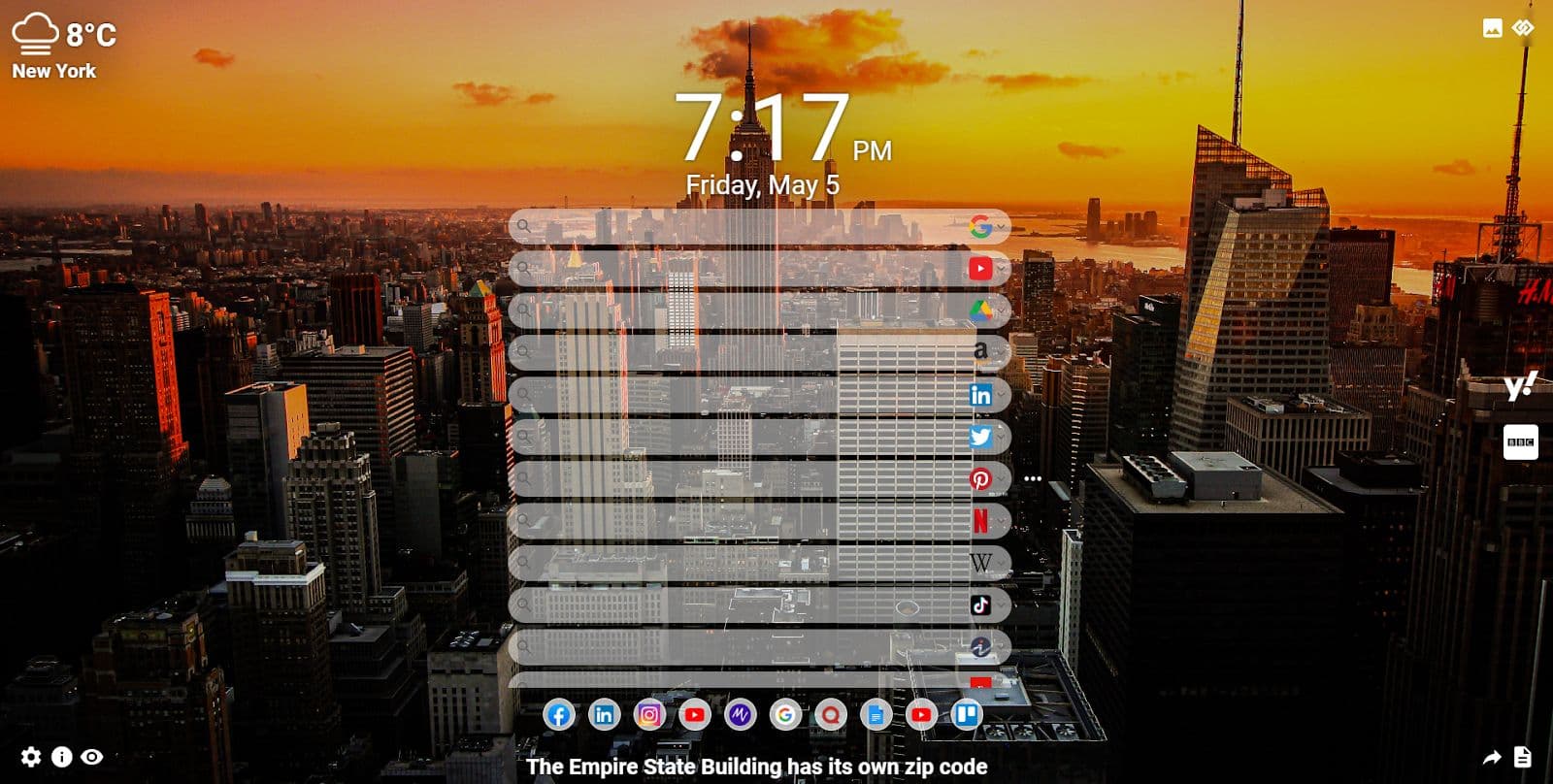
Task: Change wallpaper via image icon
Action: pyautogui.click(x=1493, y=28)
